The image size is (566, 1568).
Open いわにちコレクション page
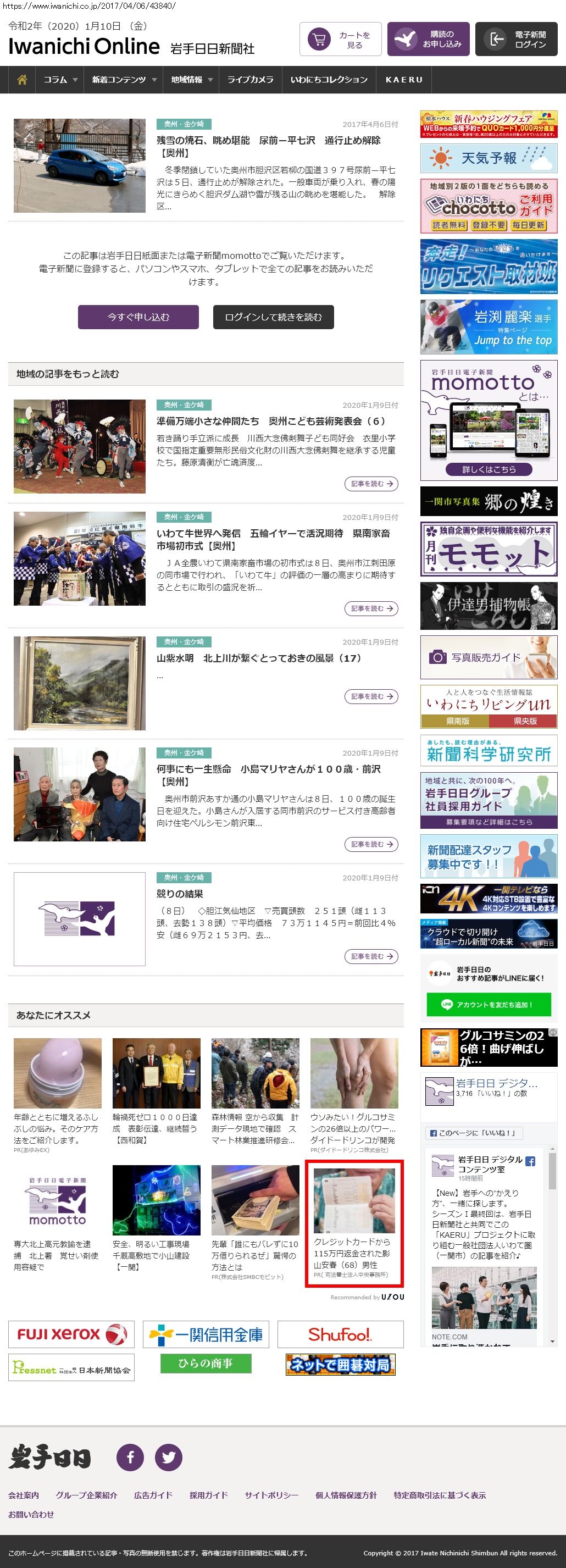point(329,80)
